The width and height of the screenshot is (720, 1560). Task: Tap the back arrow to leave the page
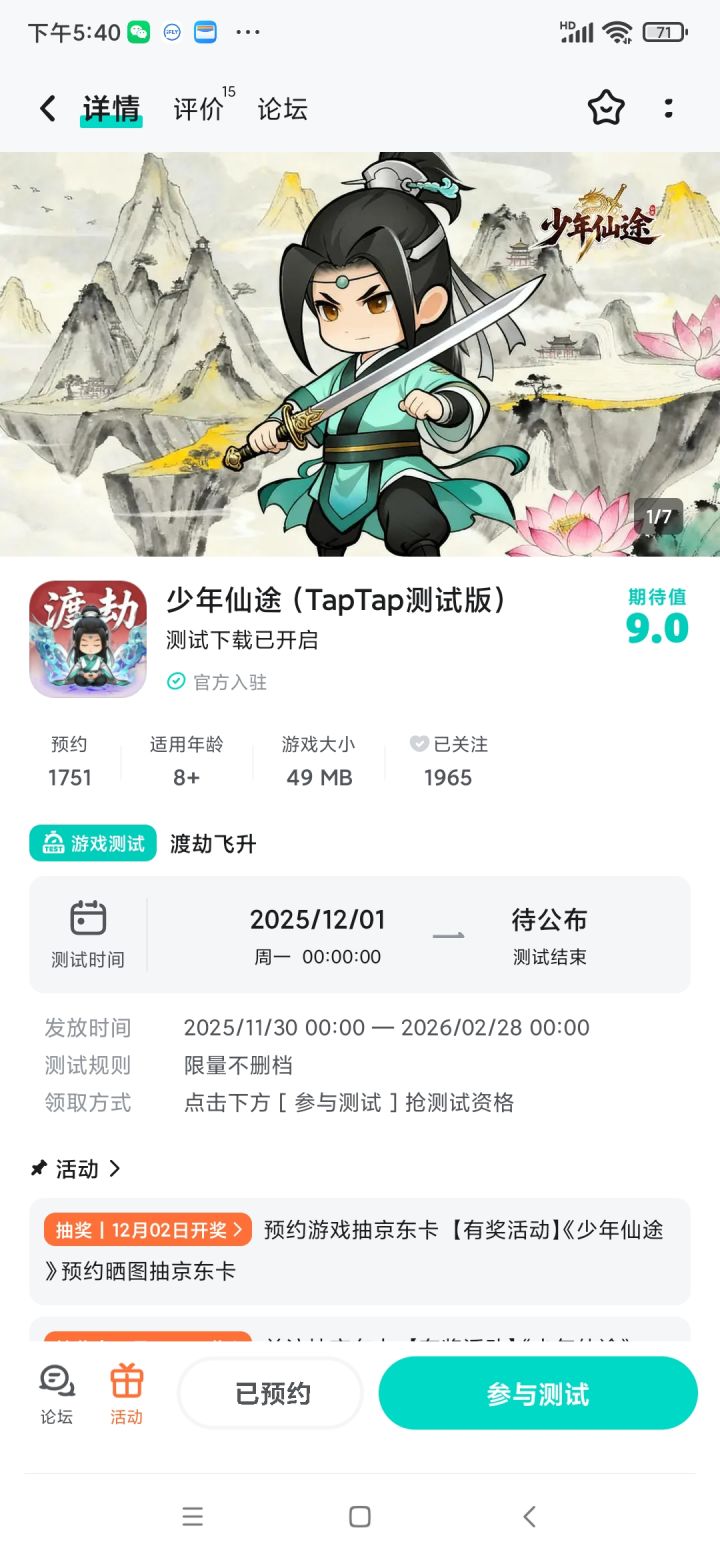coord(45,108)
